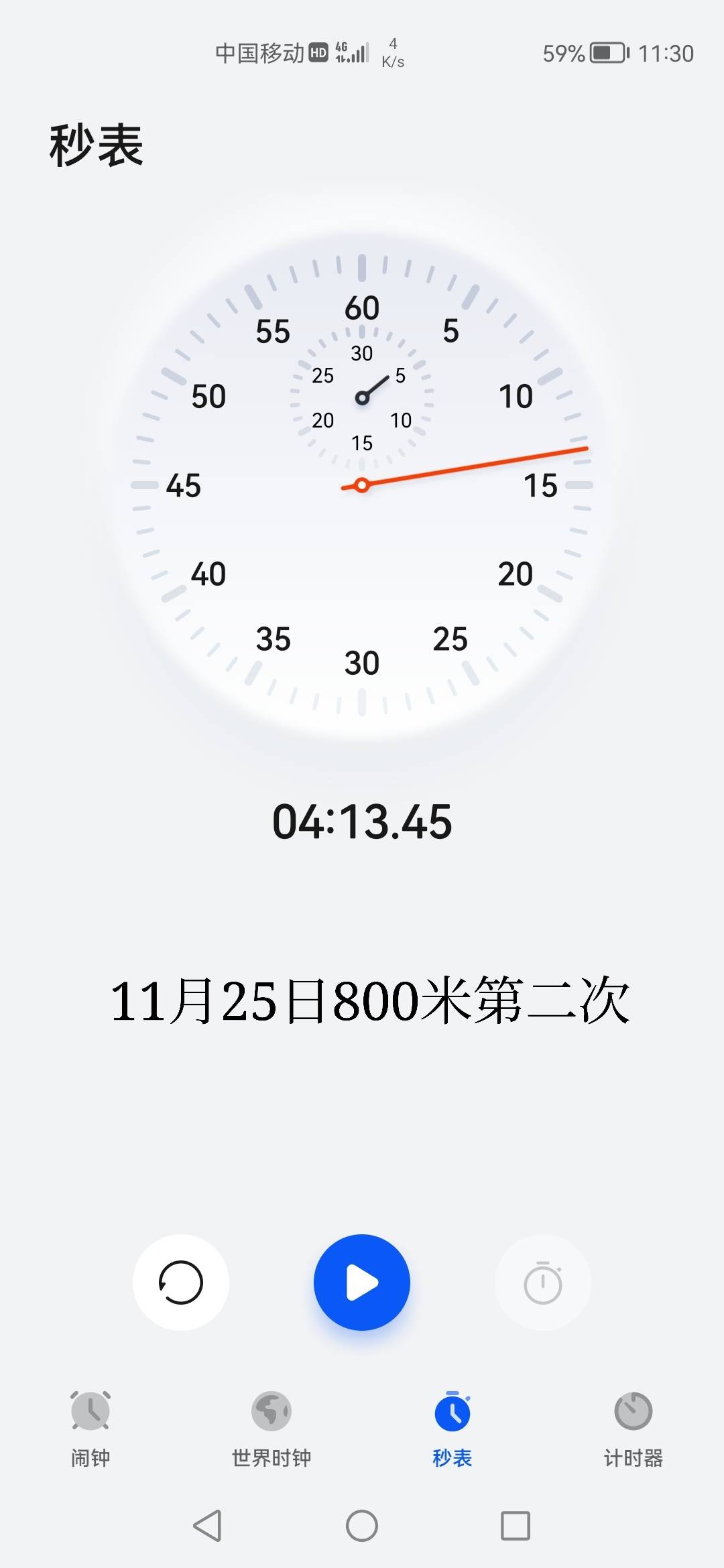The width and height of the screenshot is (724, 1568).
Task: Tap the reset circular arrow icon
Action: (x=181, y=1282)
